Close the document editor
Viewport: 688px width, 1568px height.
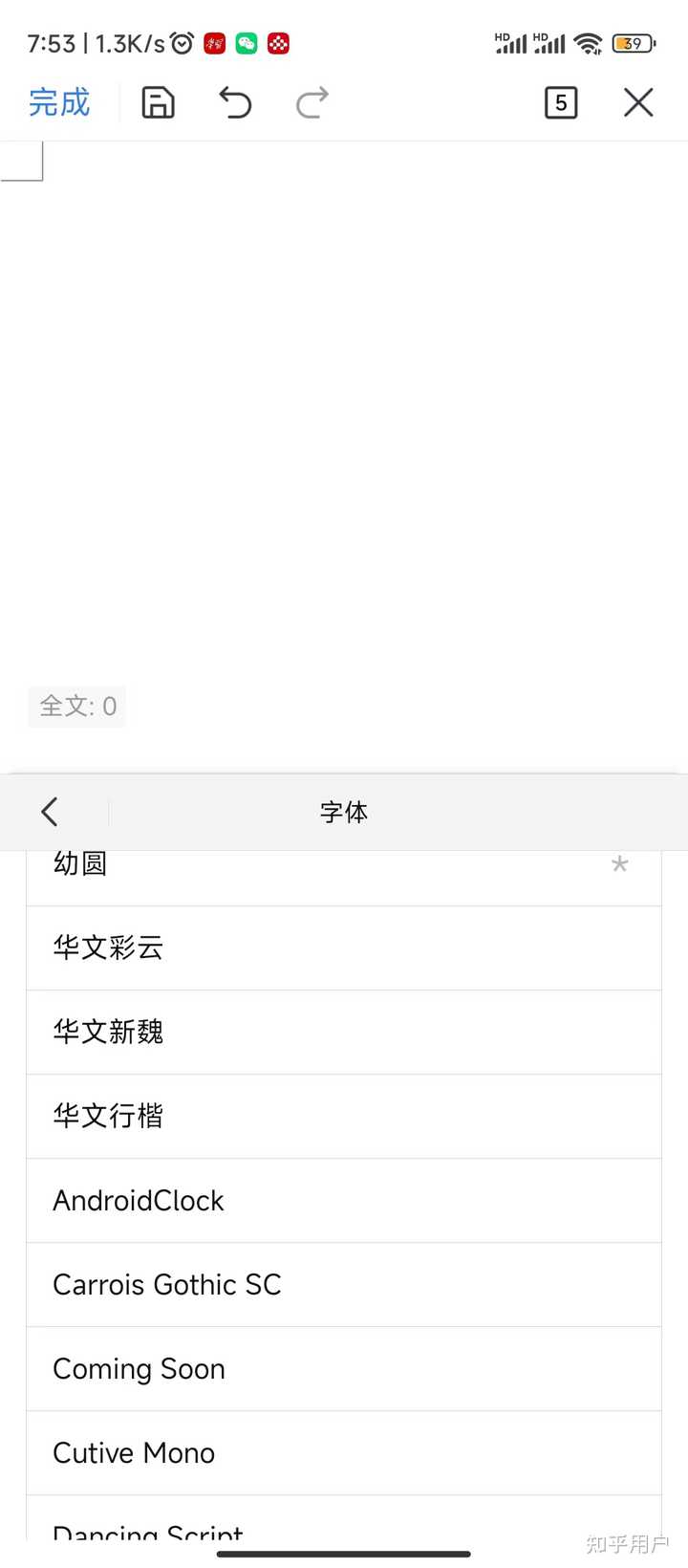click(x=638, y=102)
